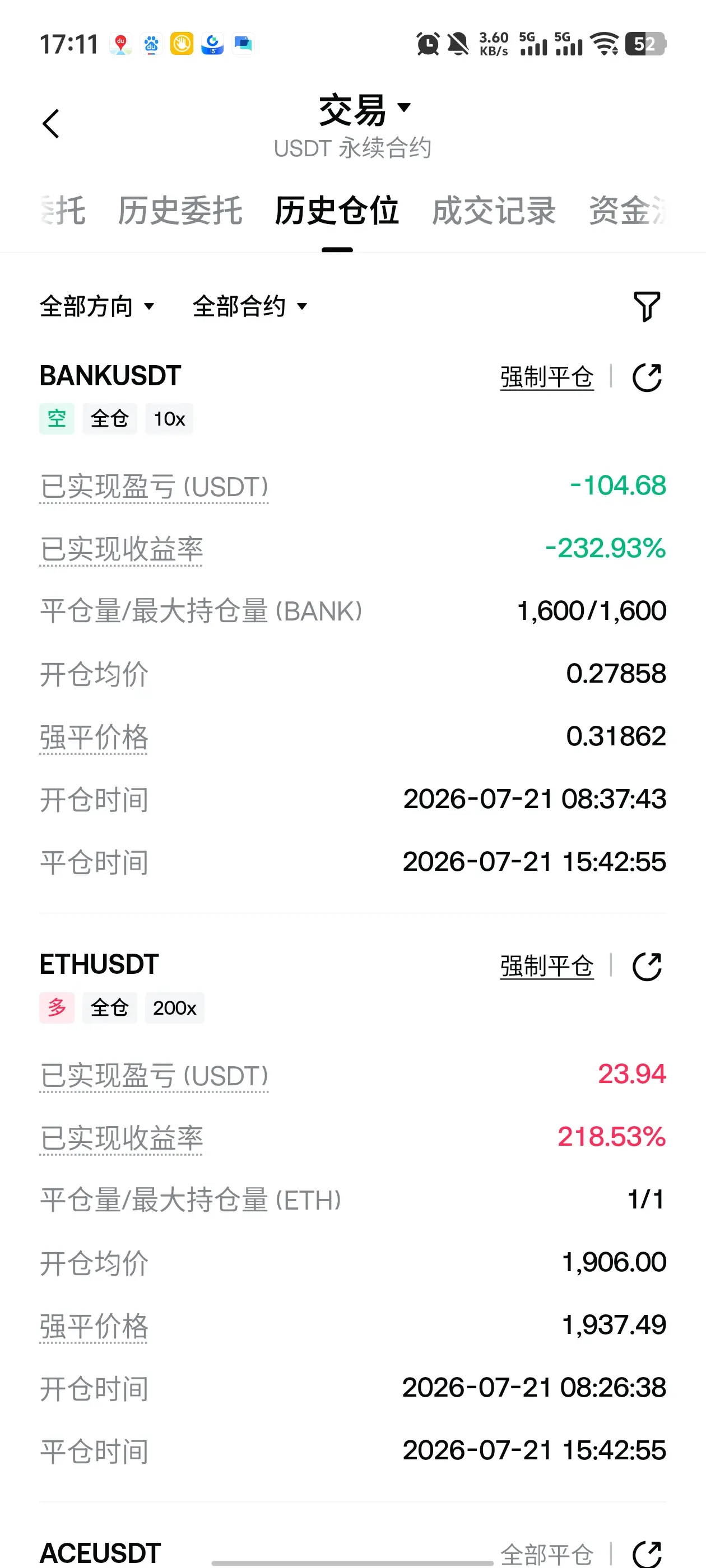Open the funnel filter icon
Viewport: 706px width, 1568px height.
pos(647,306)
